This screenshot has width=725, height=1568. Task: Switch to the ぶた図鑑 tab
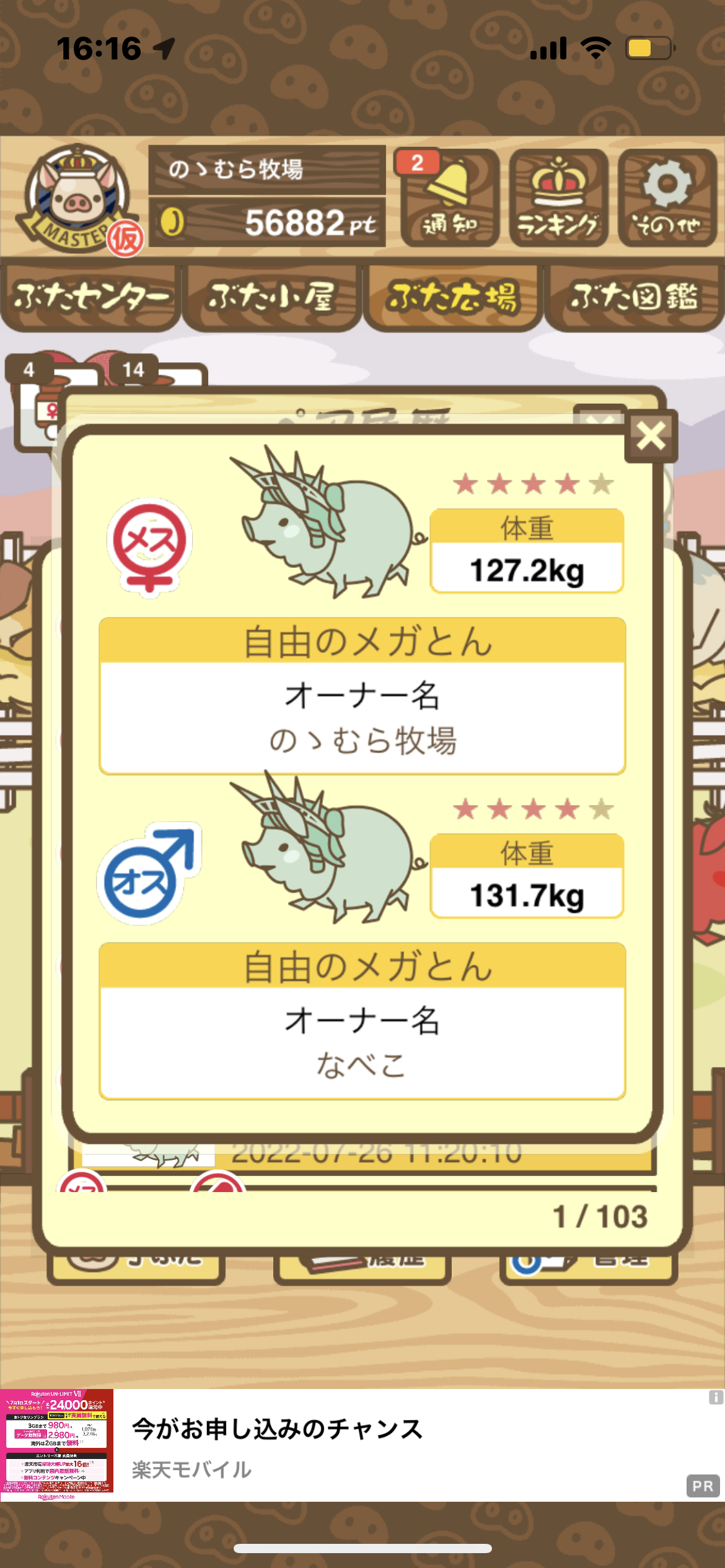tap(634, 298)
